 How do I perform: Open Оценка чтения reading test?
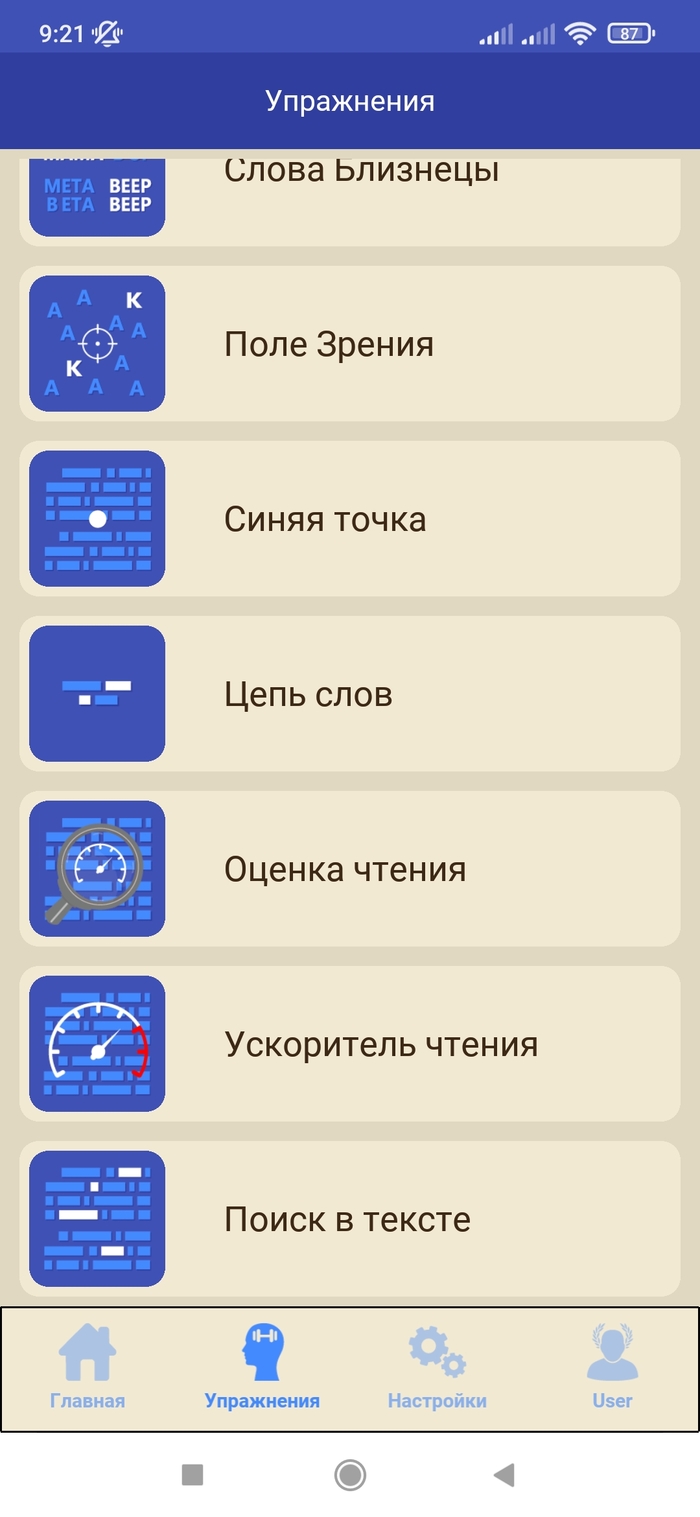(x=350, y=869)
